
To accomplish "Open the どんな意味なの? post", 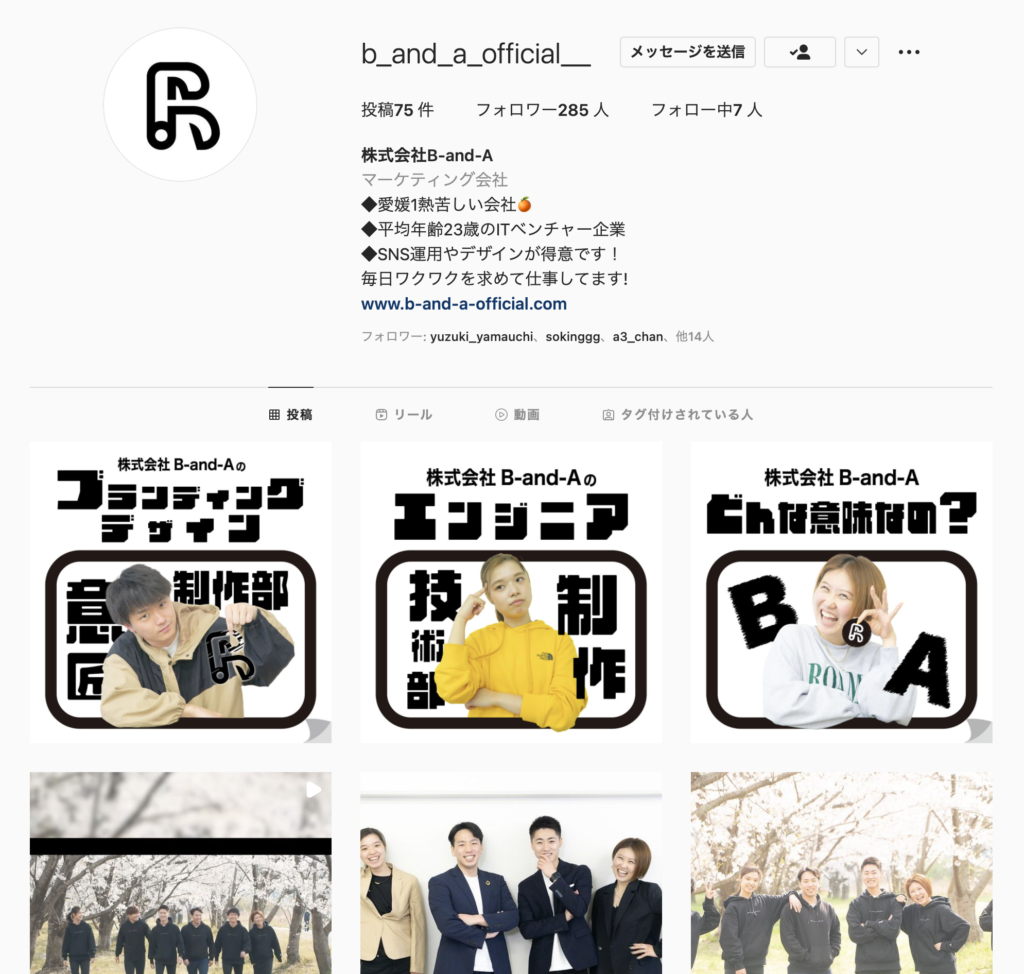I will [x=841, y=592].
